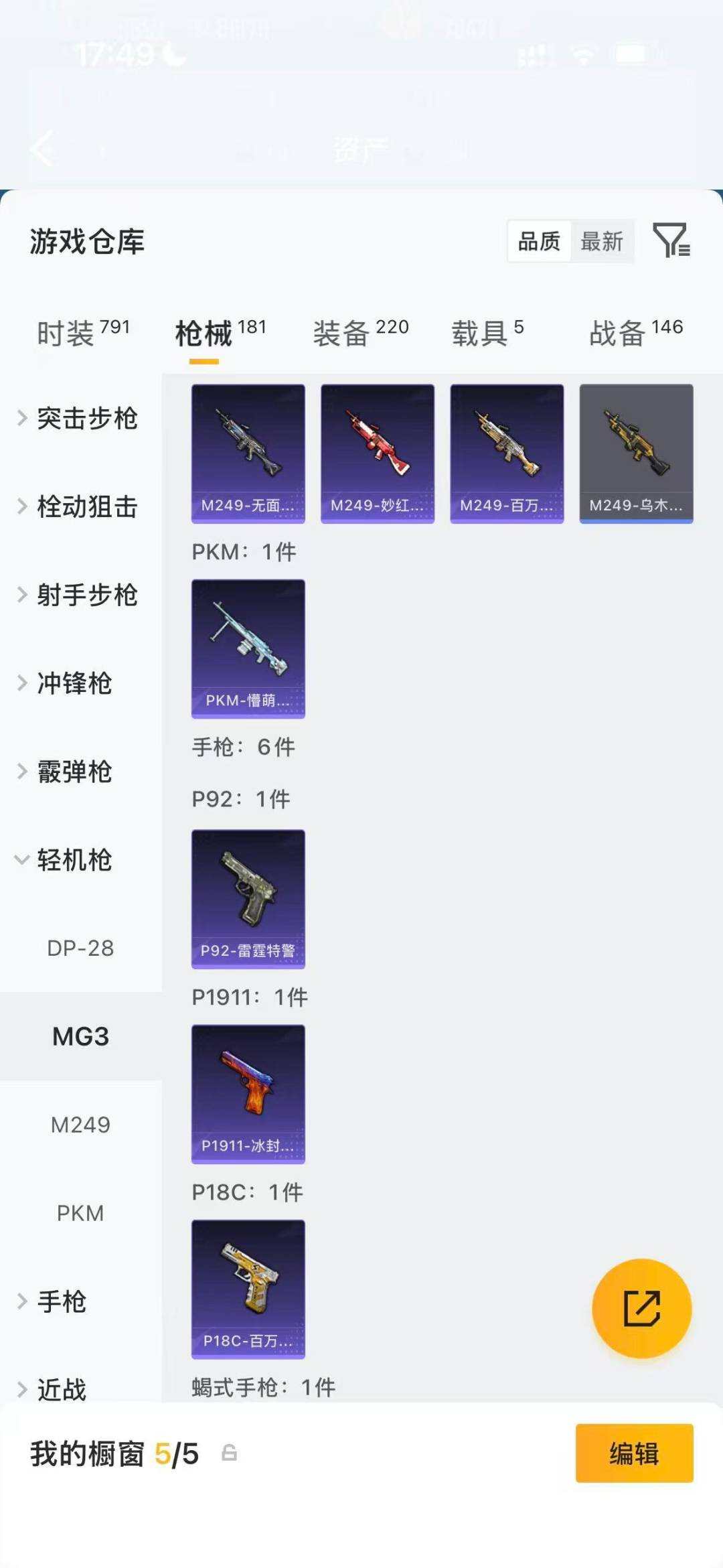This screenshot has width=723, height=1568.
Task: Expand the 突击步枪 category
Action: tap(87, 419)
